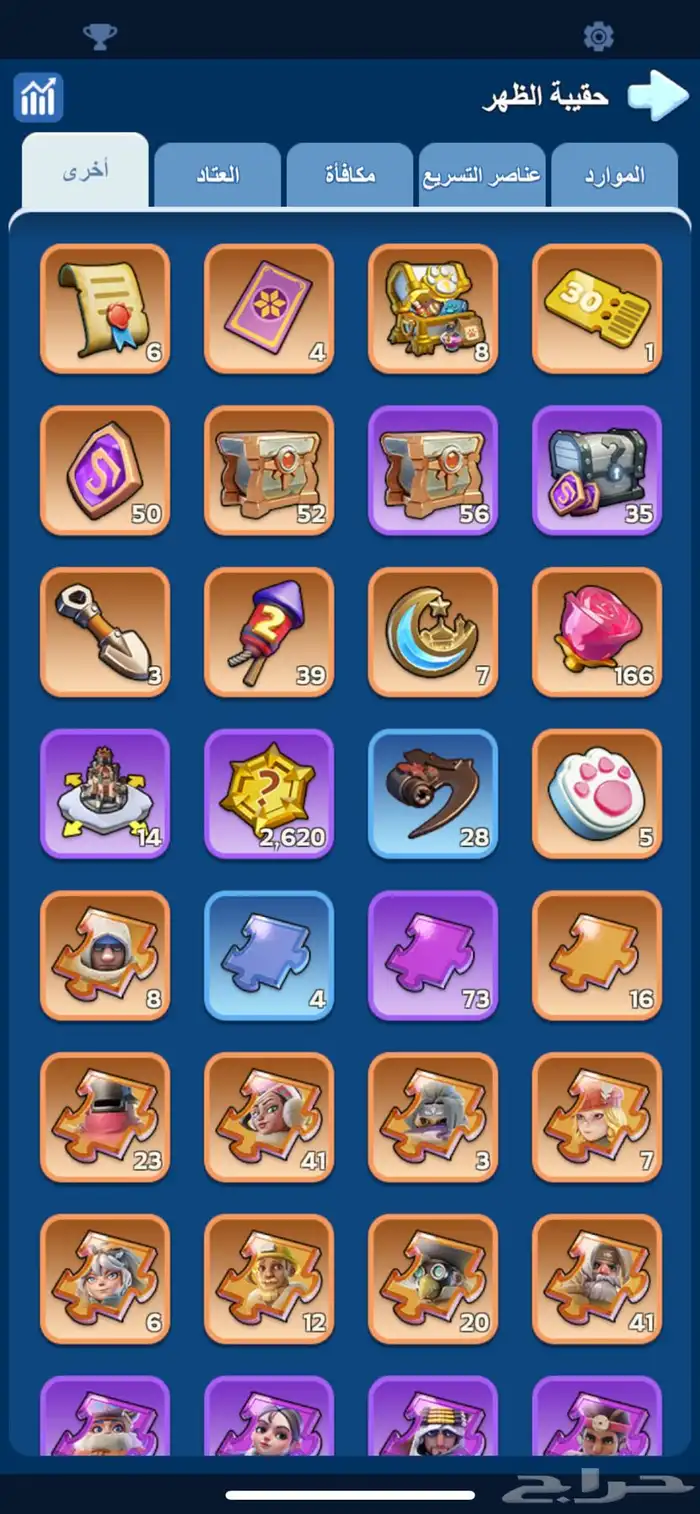Switch to the العتاد tab
This screenshot has height=1514, width=700.
click(x=217, y=175)
